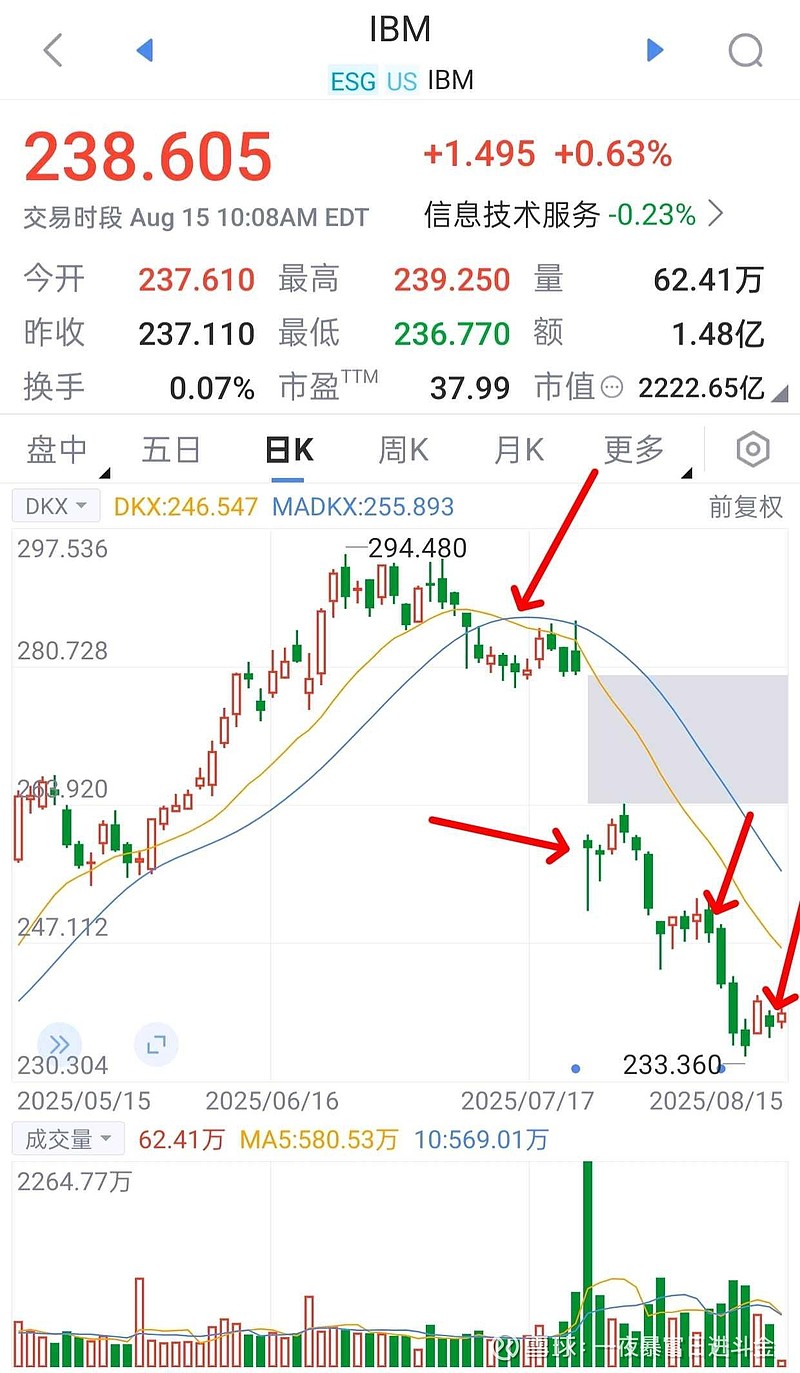Open the 成交量 indicator dropdown

click(68, 1139)
